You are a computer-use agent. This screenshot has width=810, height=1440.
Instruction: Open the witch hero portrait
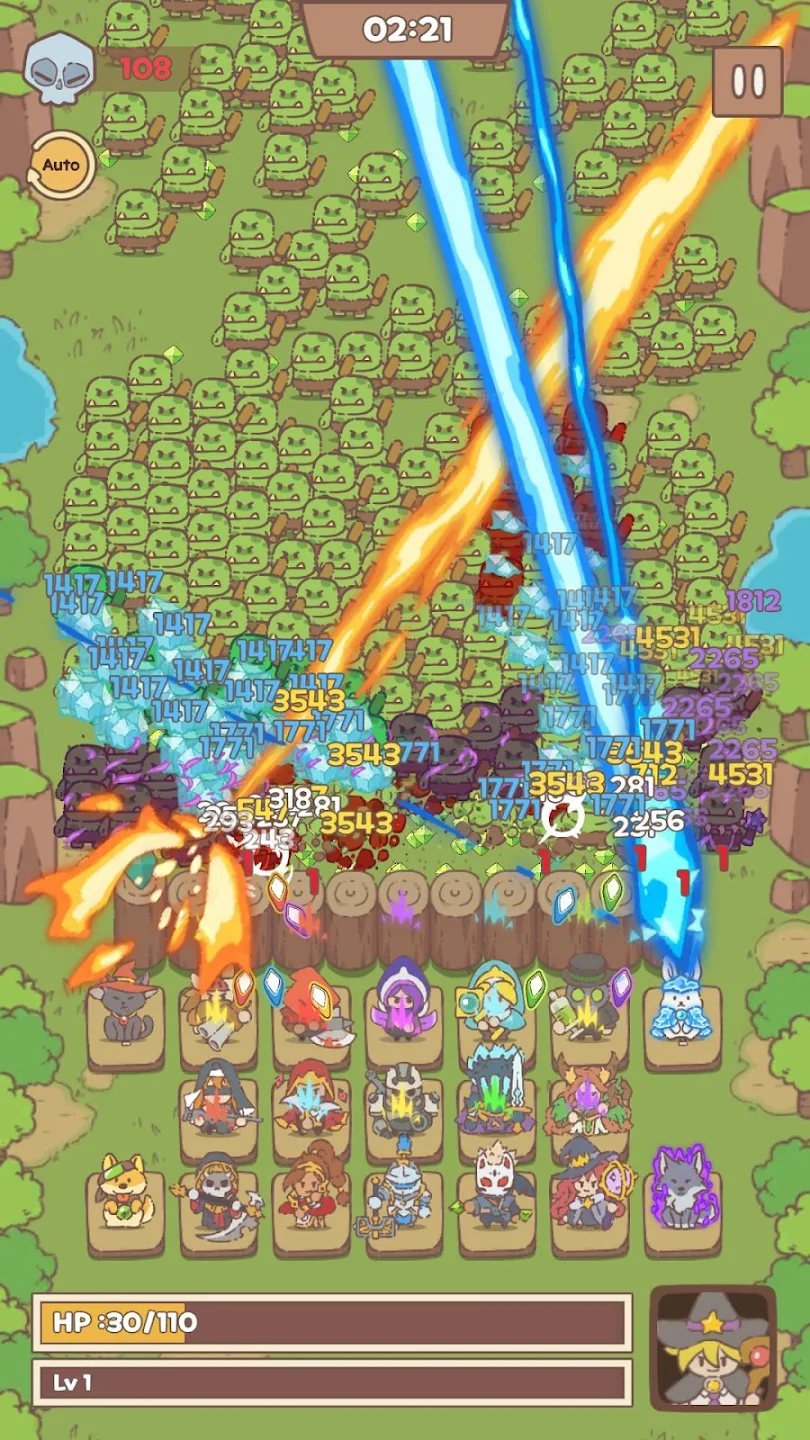[713, 1347]
